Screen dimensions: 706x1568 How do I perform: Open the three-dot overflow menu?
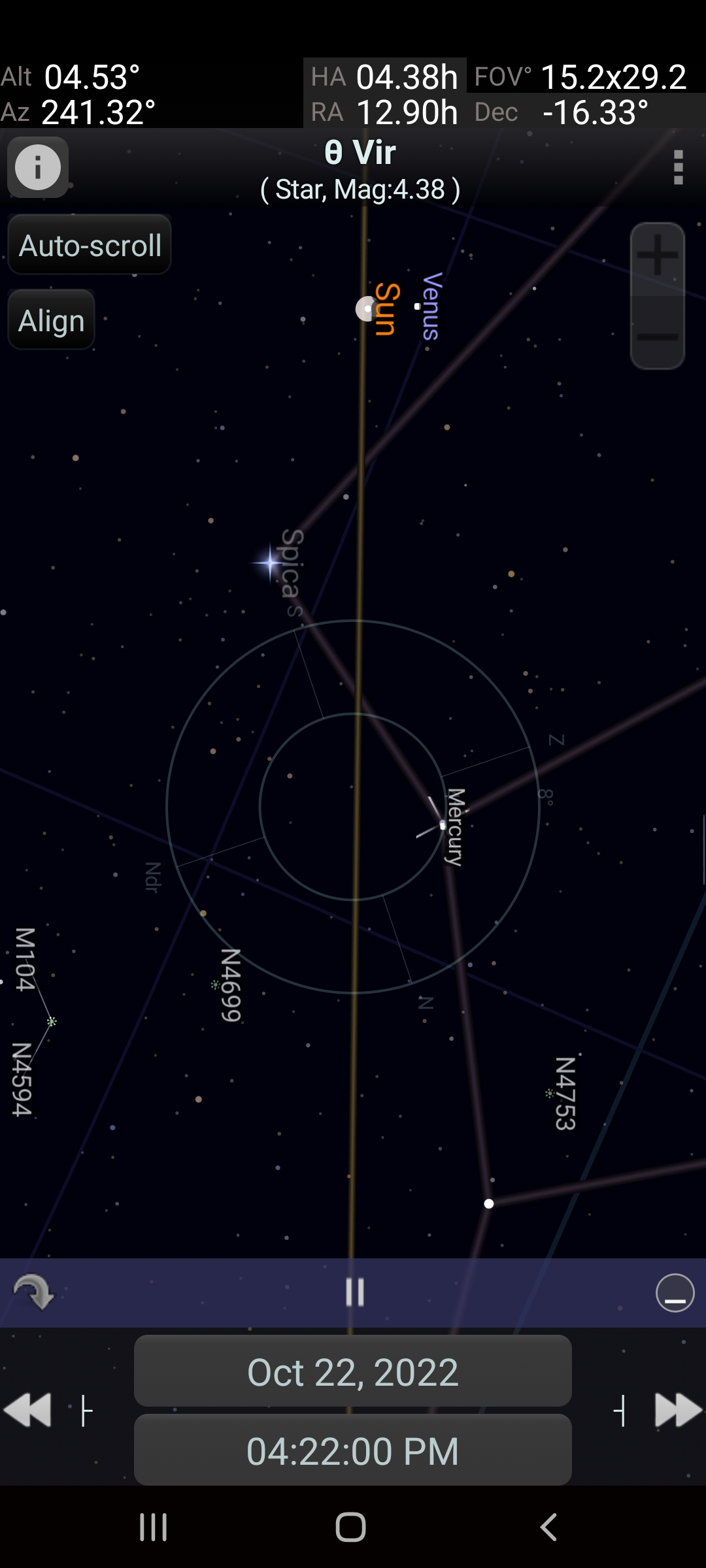click(678, 168)
